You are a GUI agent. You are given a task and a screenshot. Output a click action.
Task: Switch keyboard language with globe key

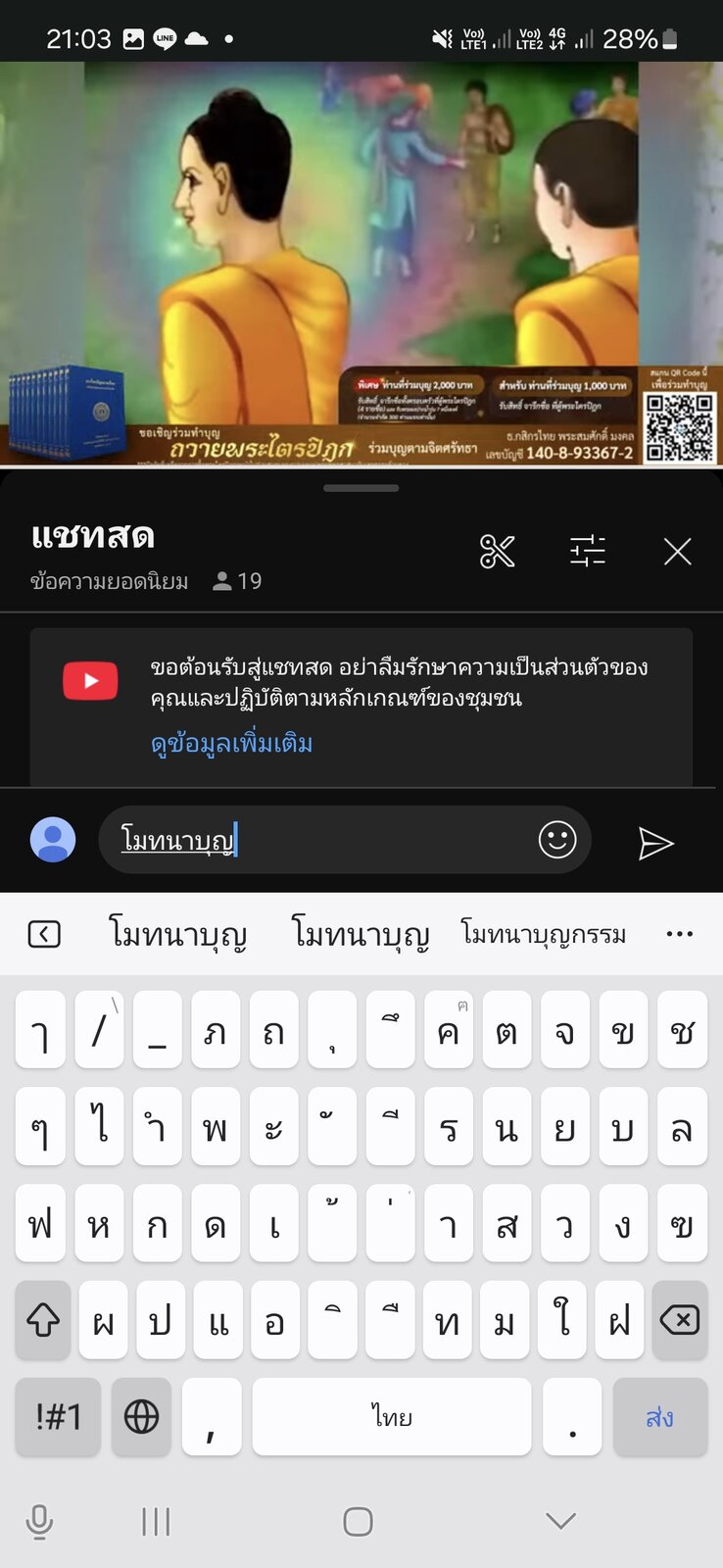click(141, 1417)
